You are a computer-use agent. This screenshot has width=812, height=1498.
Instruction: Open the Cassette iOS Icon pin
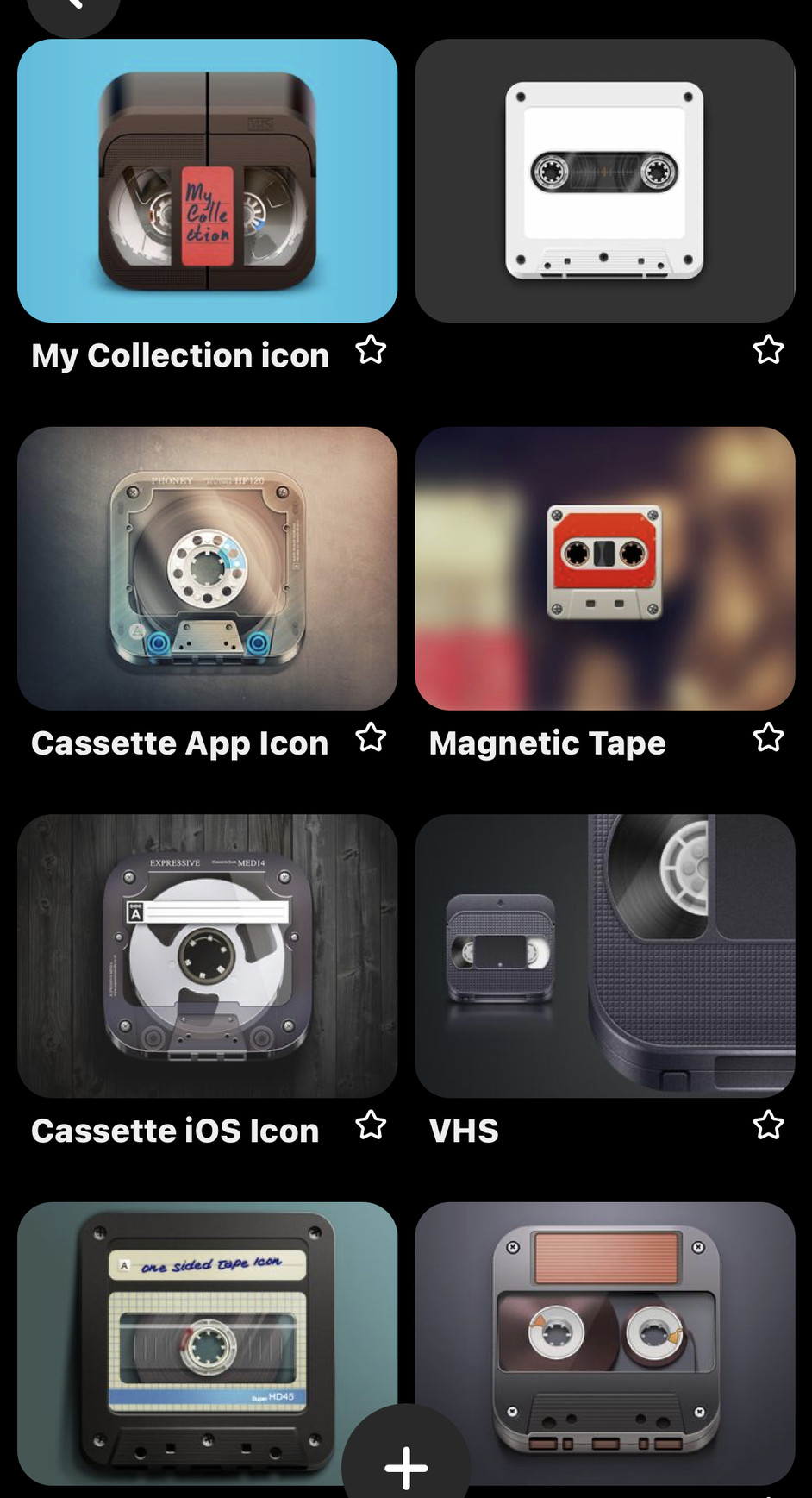tap(207, 956)
